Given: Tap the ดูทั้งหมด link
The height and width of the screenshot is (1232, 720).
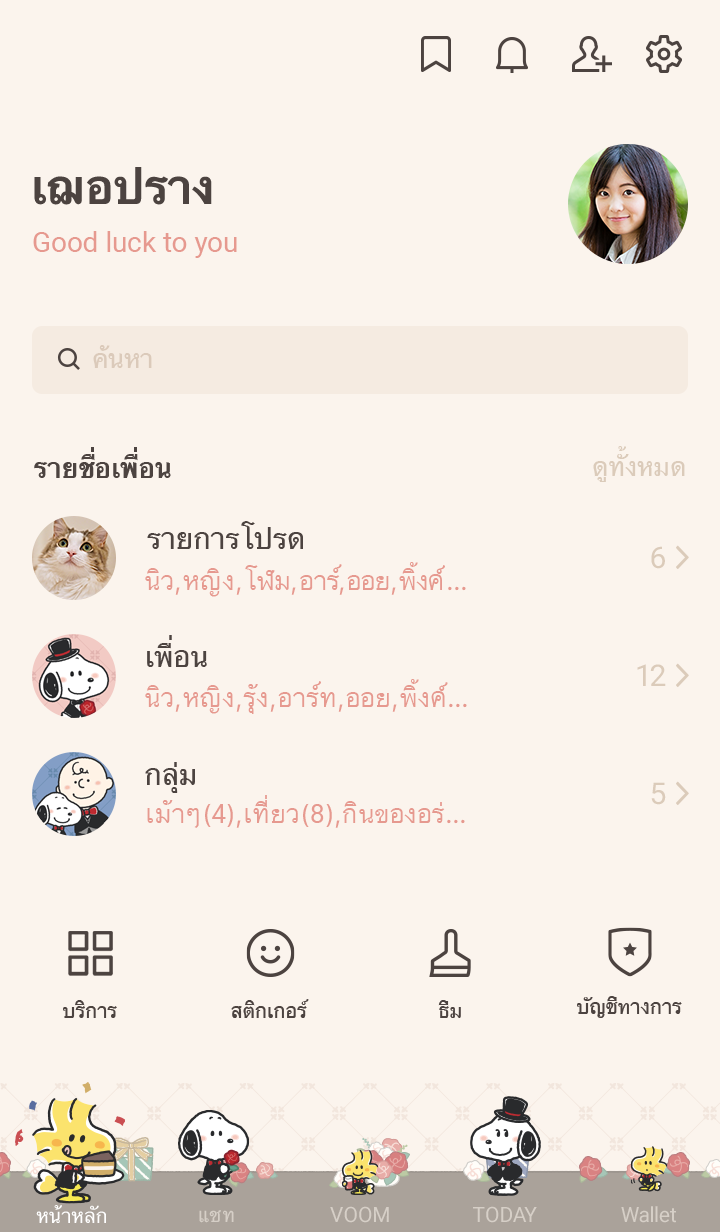Looking at the screenshot, I should [x=638, y=468].
